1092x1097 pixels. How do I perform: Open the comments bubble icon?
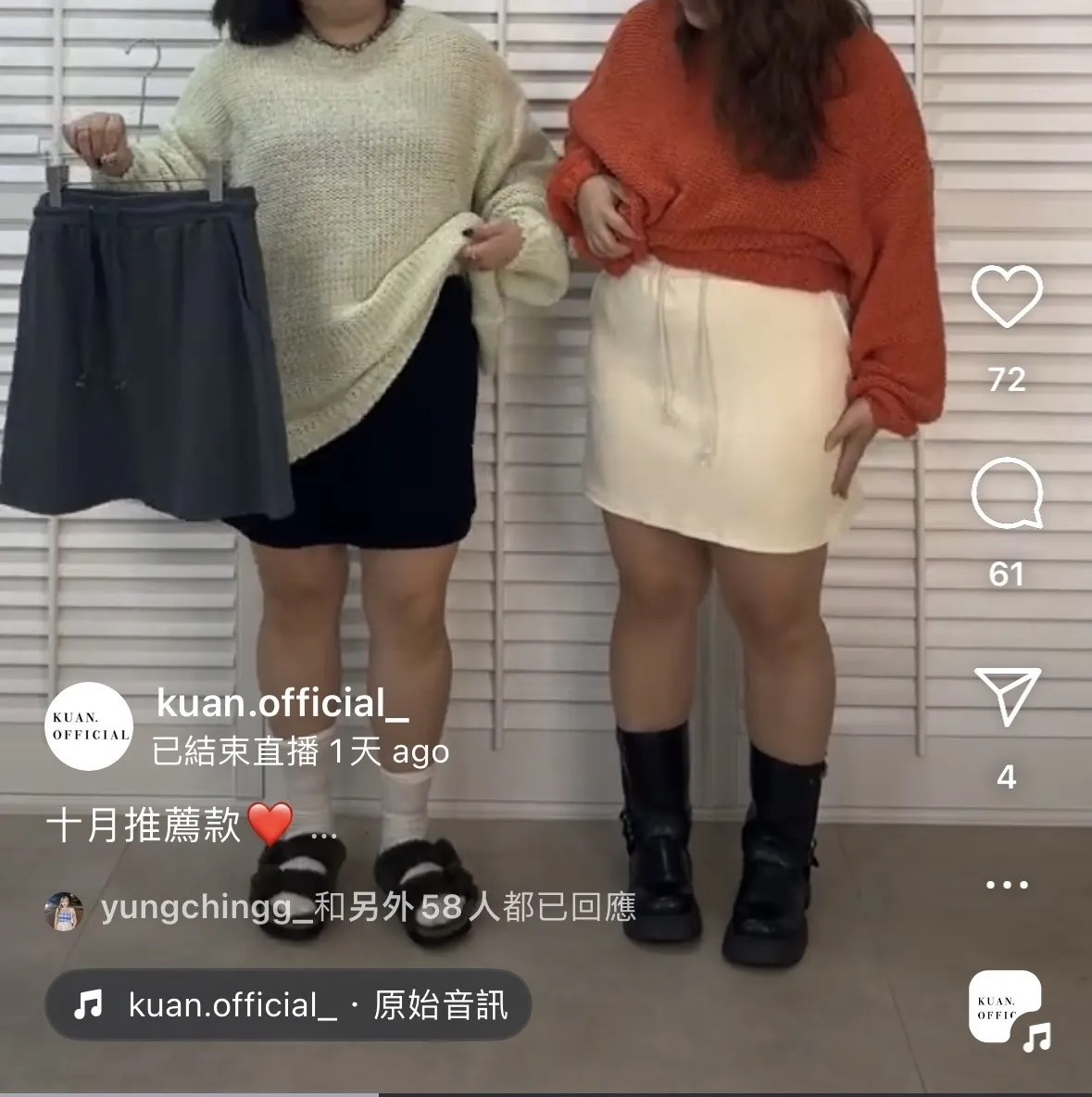1007,493
